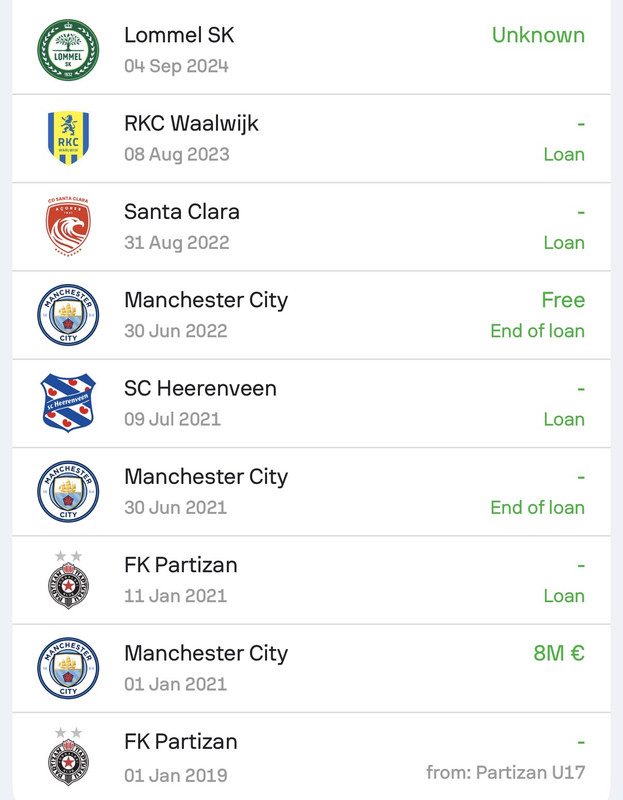Open Manchester City row dated 30 Jun 2022

pyautogui.click(x=311, y=314)
